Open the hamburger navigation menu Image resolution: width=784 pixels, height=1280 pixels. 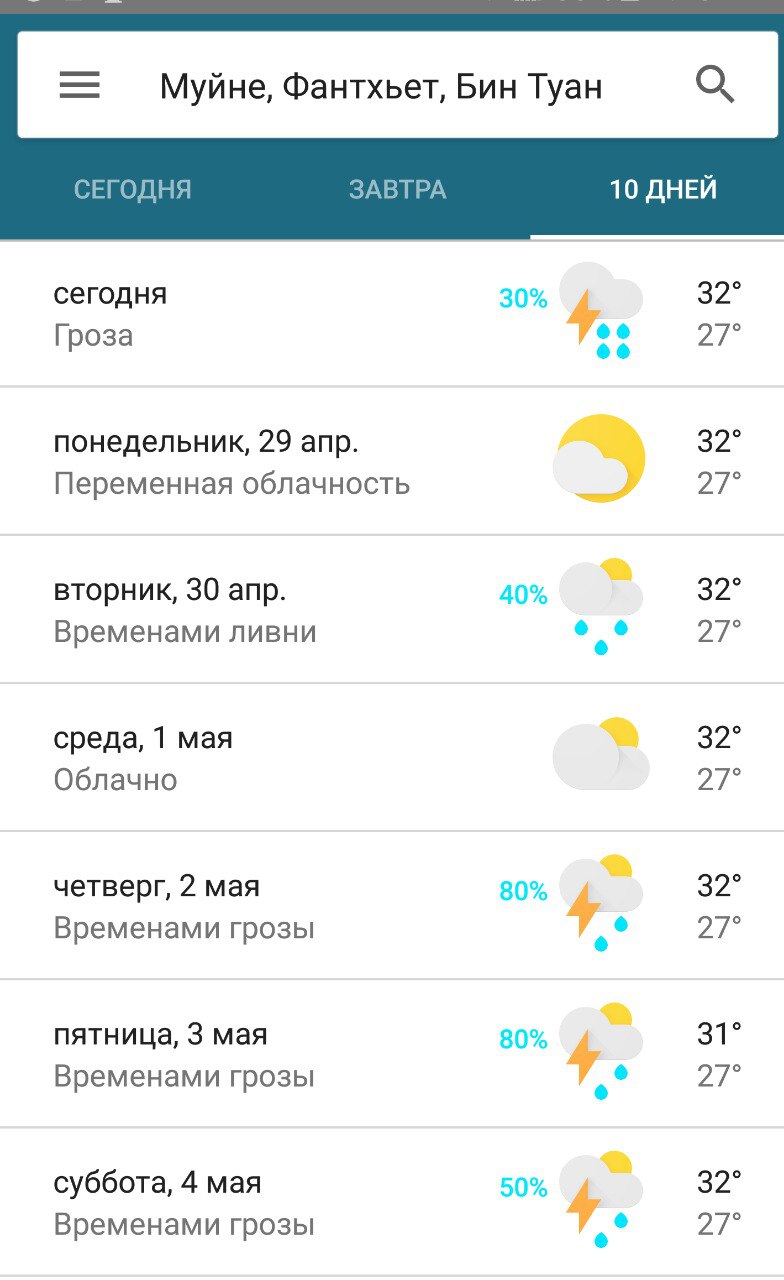pos(80,86)
